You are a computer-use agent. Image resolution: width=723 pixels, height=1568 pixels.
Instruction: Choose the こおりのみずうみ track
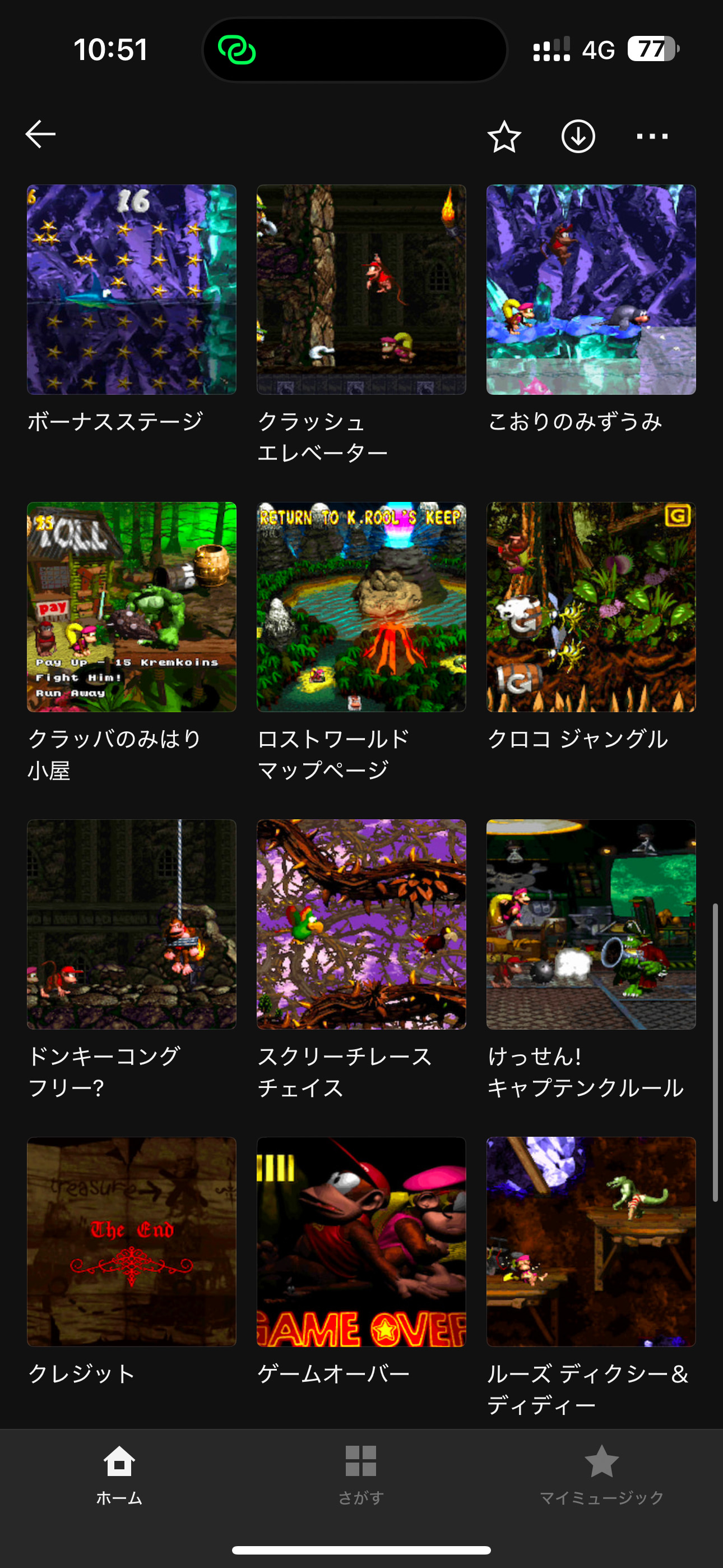(591, 290)
